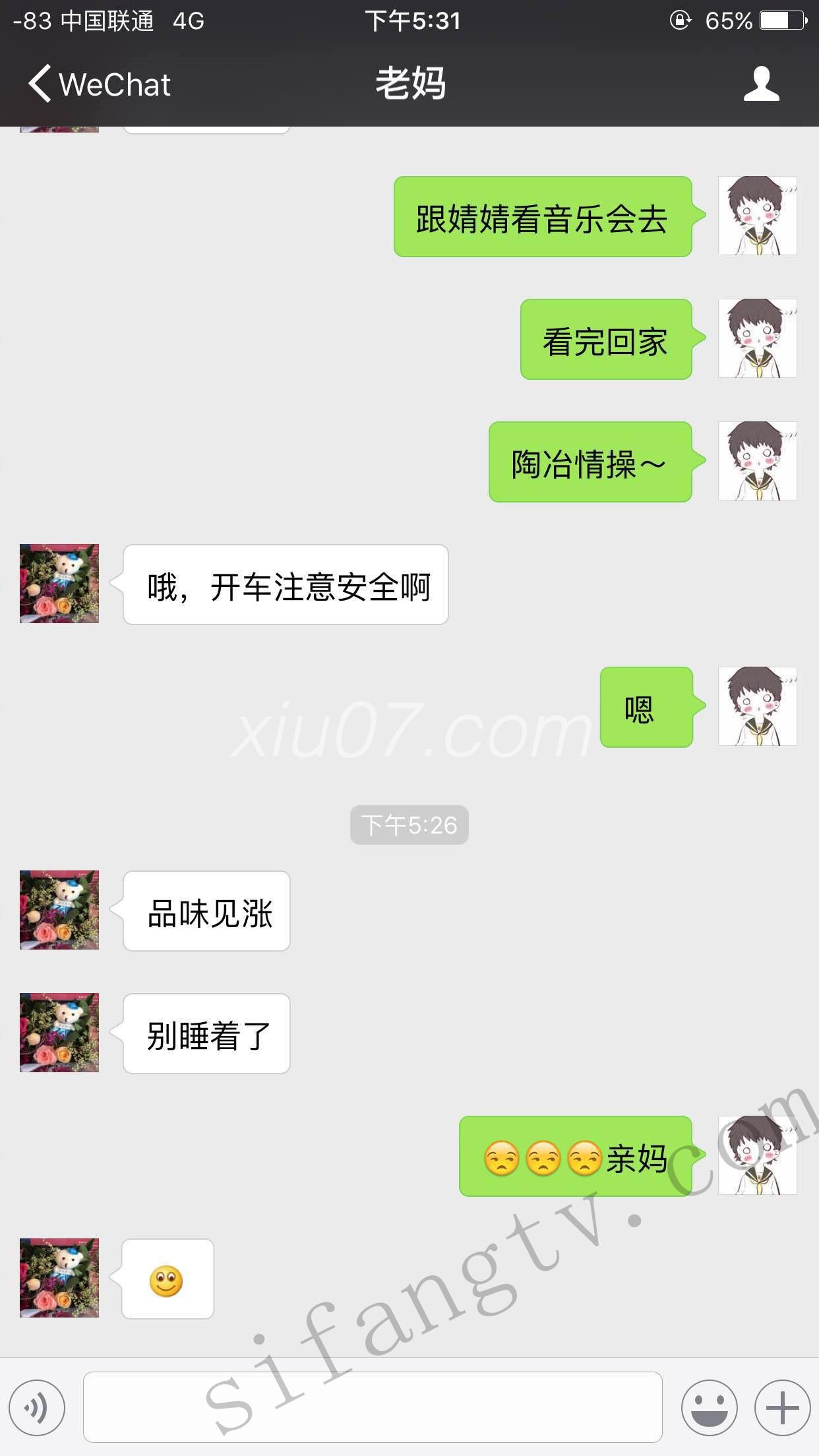This screenshot has width=819, height=1456.
Task: Open chat info via the profile icon
Action: (761, 84)
